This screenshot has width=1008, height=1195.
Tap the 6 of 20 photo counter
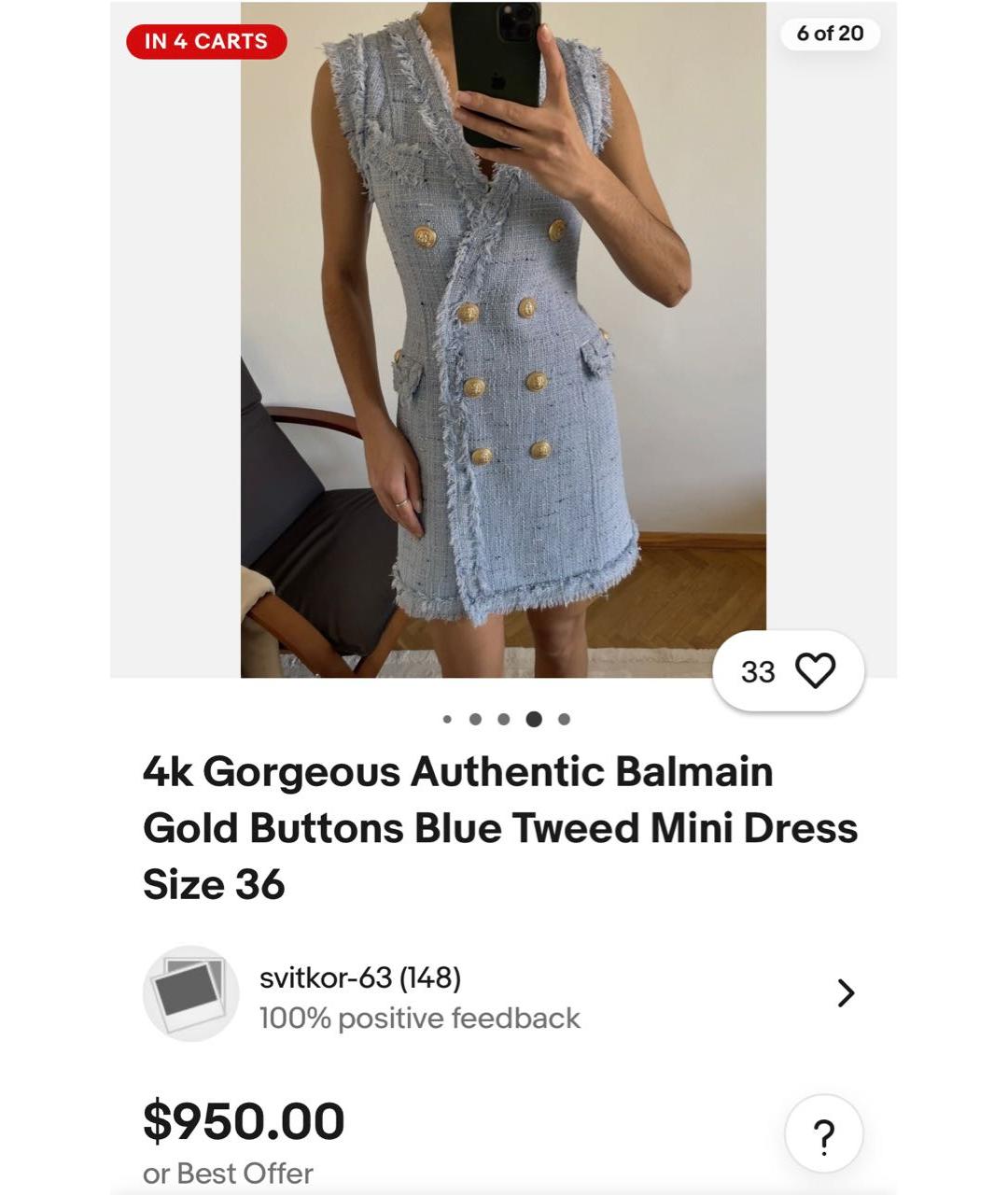click(x=831, y=34)
